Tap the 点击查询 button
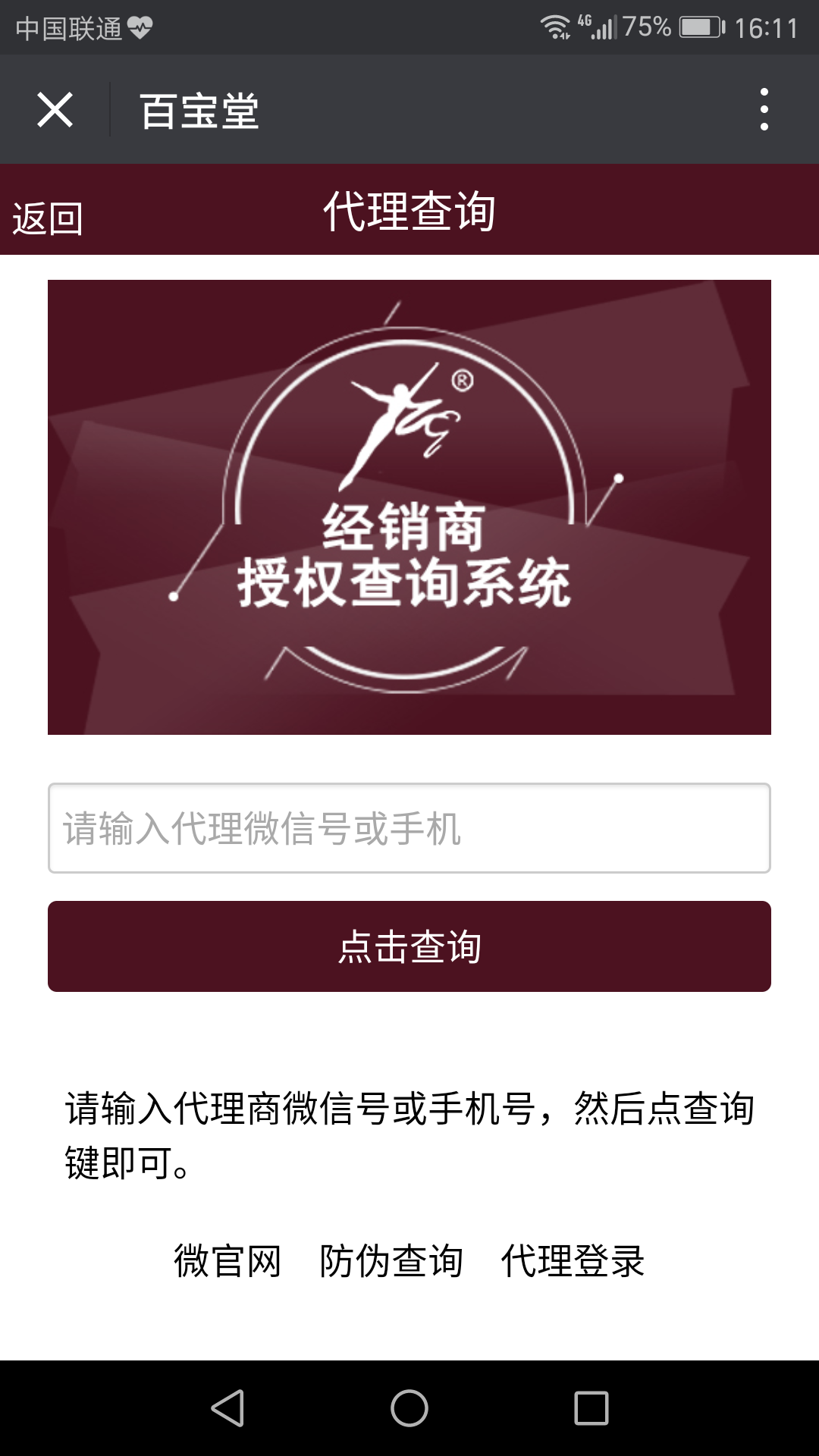This screenshot has width=819, height=1456. pyautogui.click(x=409, y=946)
